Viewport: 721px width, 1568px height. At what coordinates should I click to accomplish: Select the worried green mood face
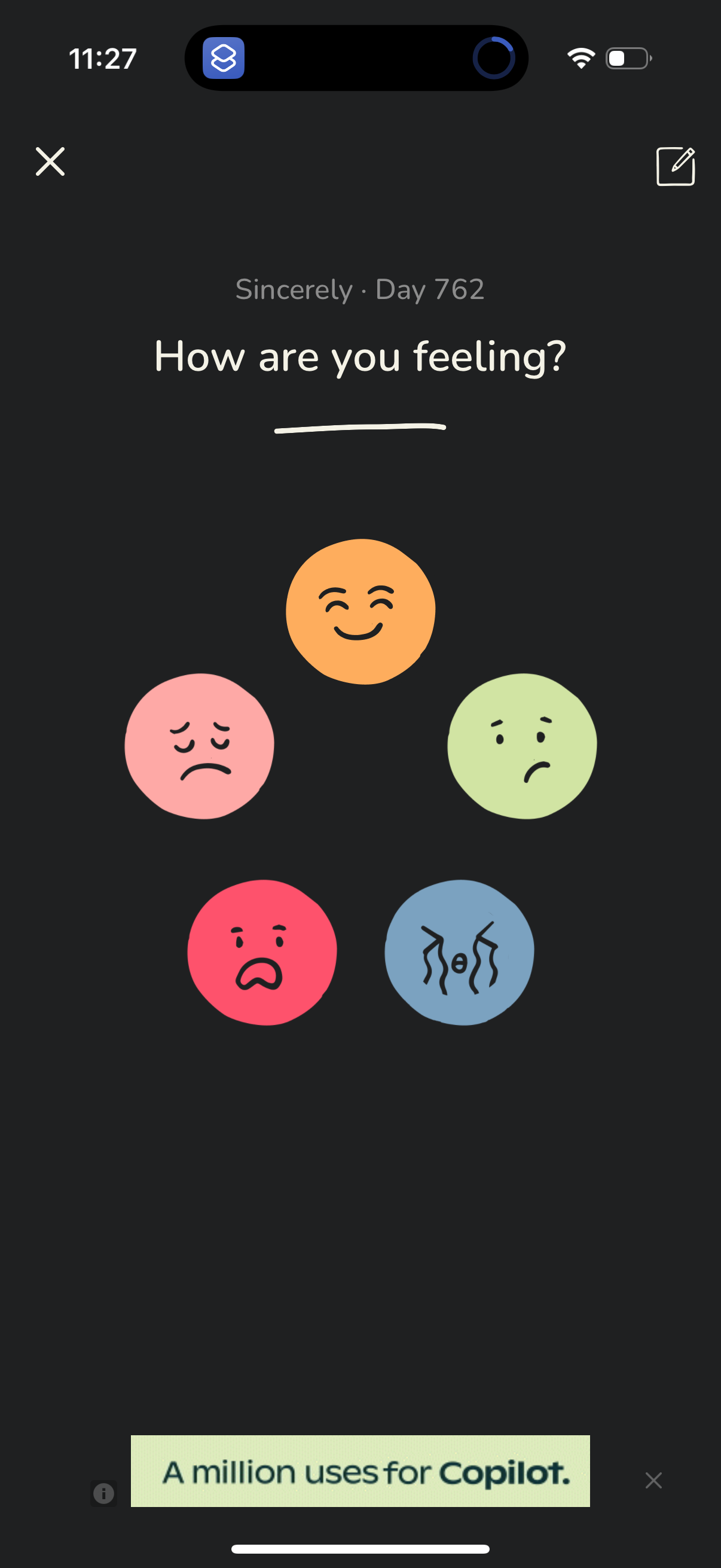pyautogui.click(x=521, y=746)
